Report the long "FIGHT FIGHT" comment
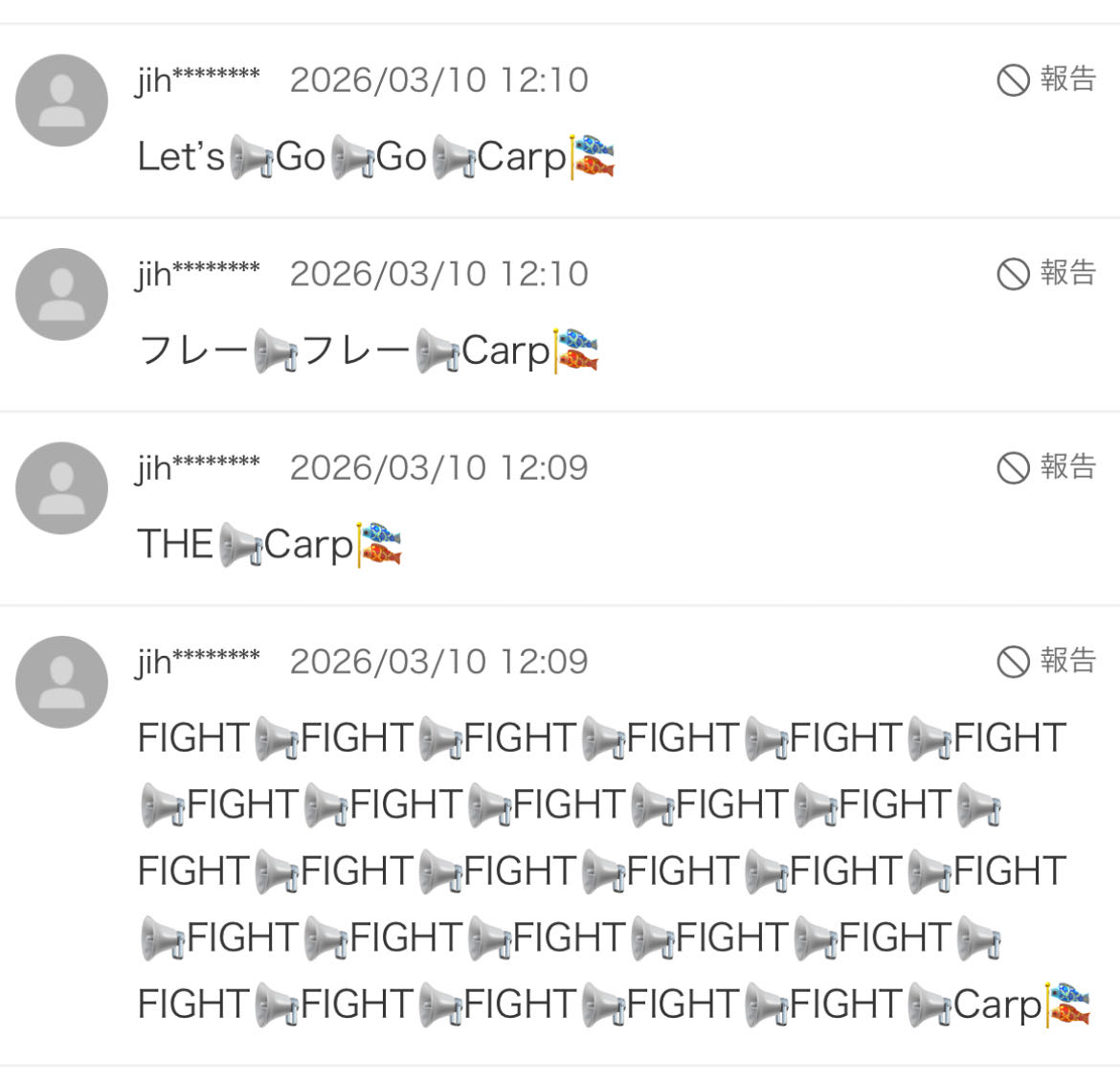The image size is (1120, 1083). tap(1046, 661)
